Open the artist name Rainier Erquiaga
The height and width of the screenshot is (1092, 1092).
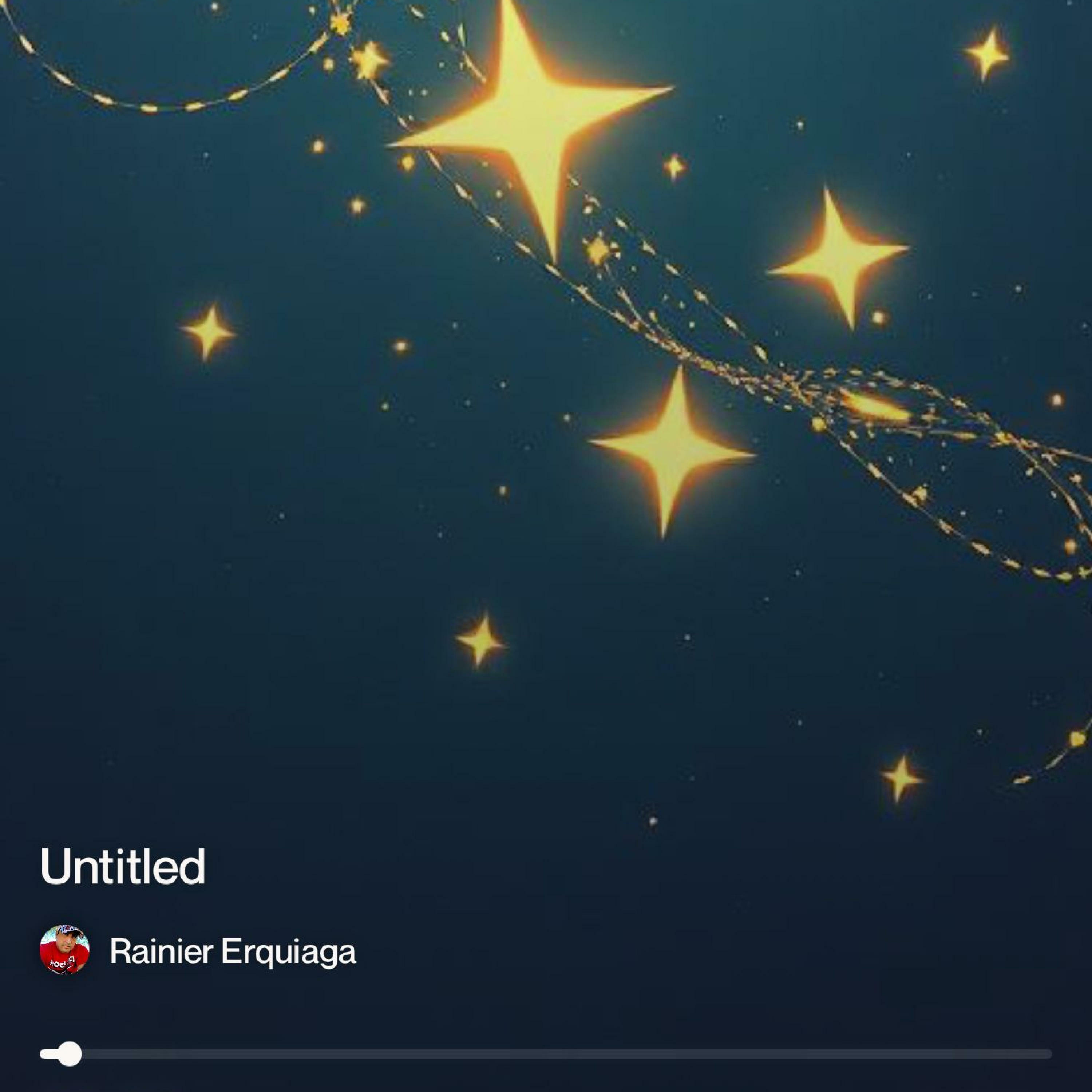232,951
